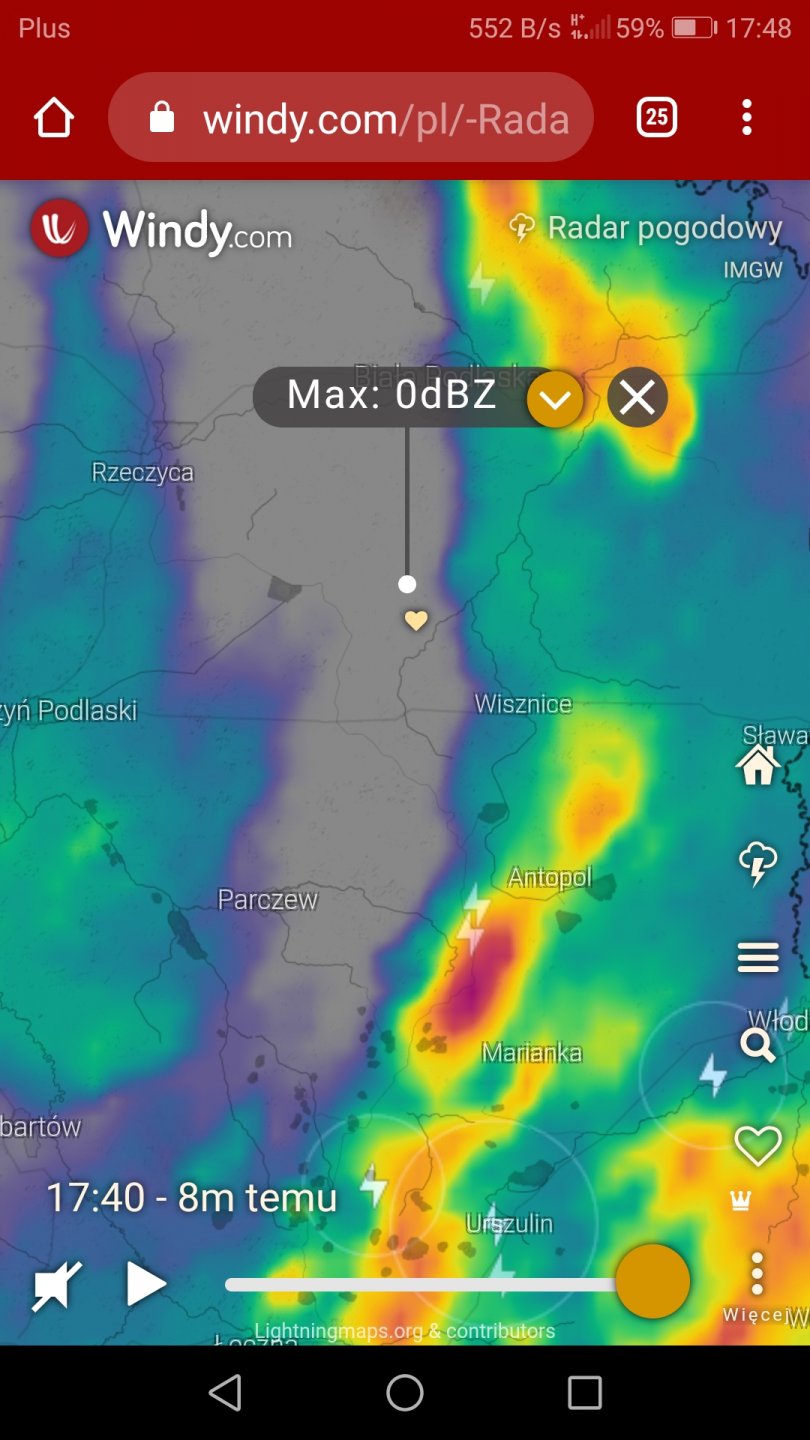
Task: Tap the windy.com address bar
Action: pos(385,119)
